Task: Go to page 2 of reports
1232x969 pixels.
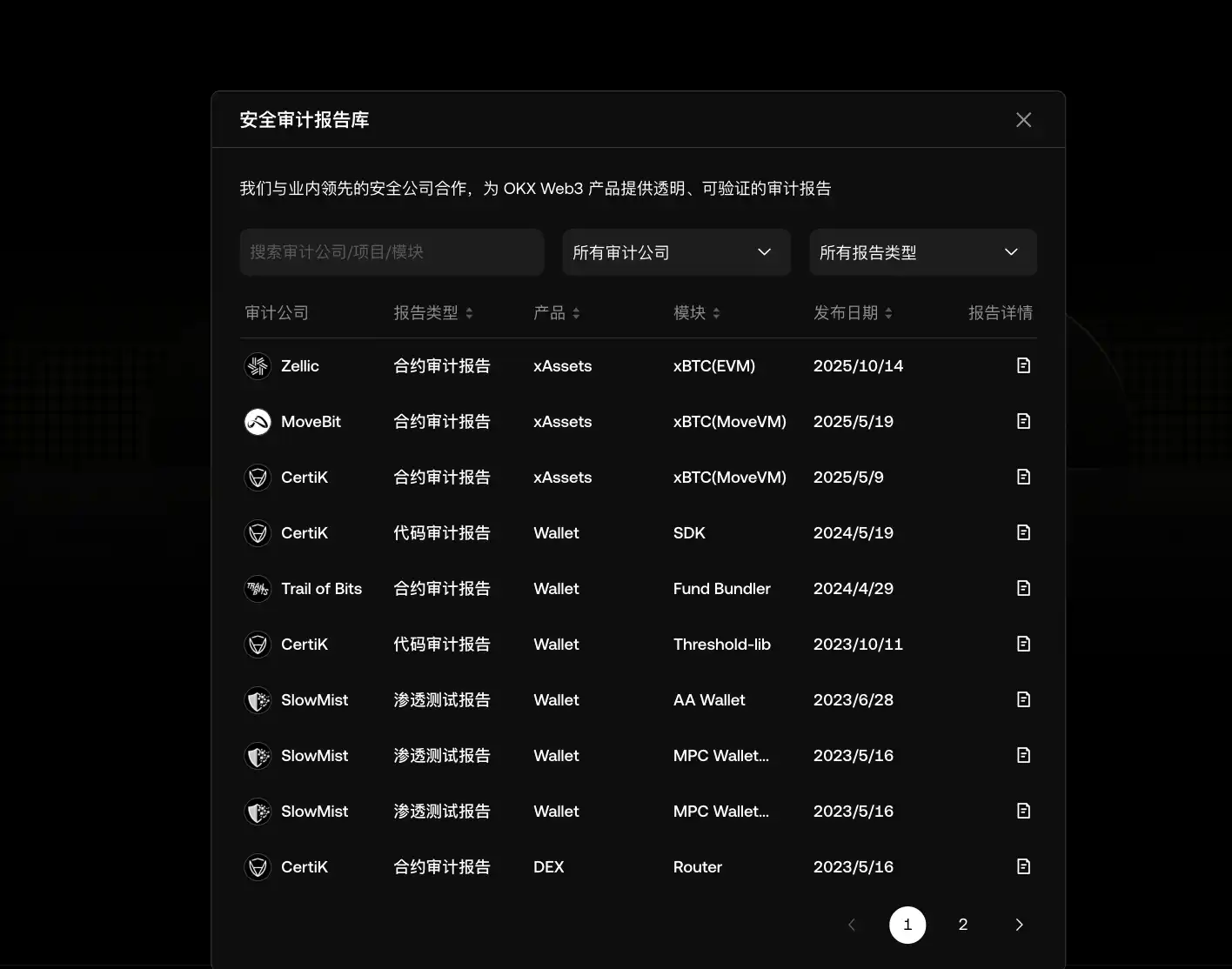Action: (x=962, y=925)
